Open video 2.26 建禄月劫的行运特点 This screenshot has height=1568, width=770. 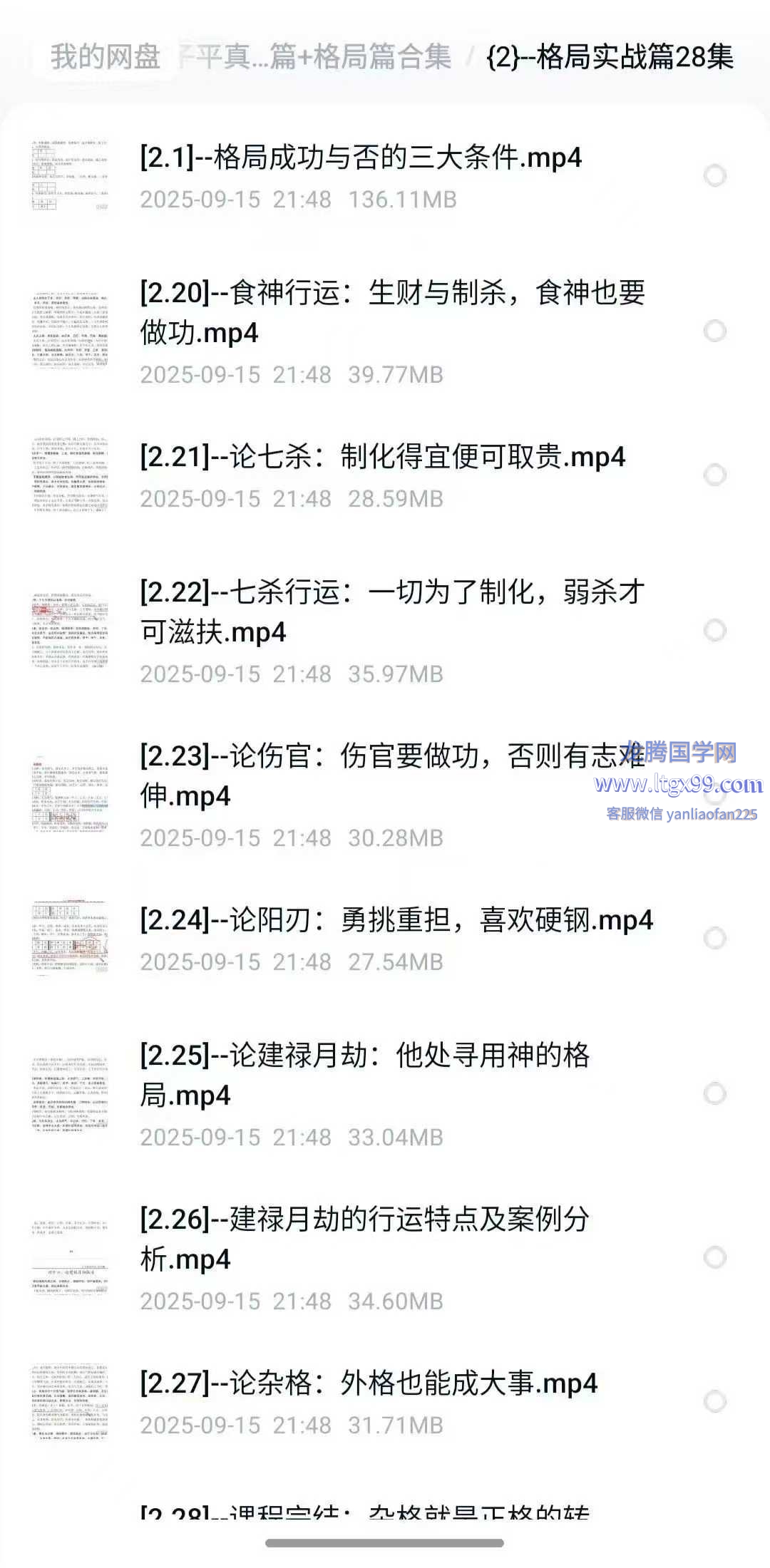pos(364,1239)
